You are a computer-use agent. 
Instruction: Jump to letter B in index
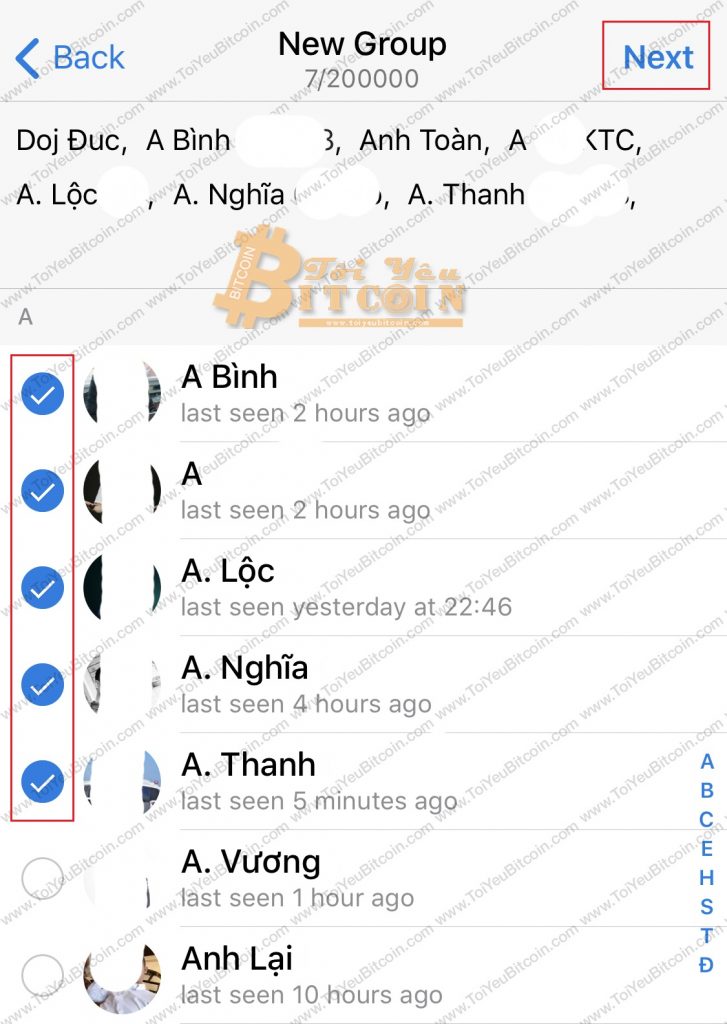click(706, 791)
